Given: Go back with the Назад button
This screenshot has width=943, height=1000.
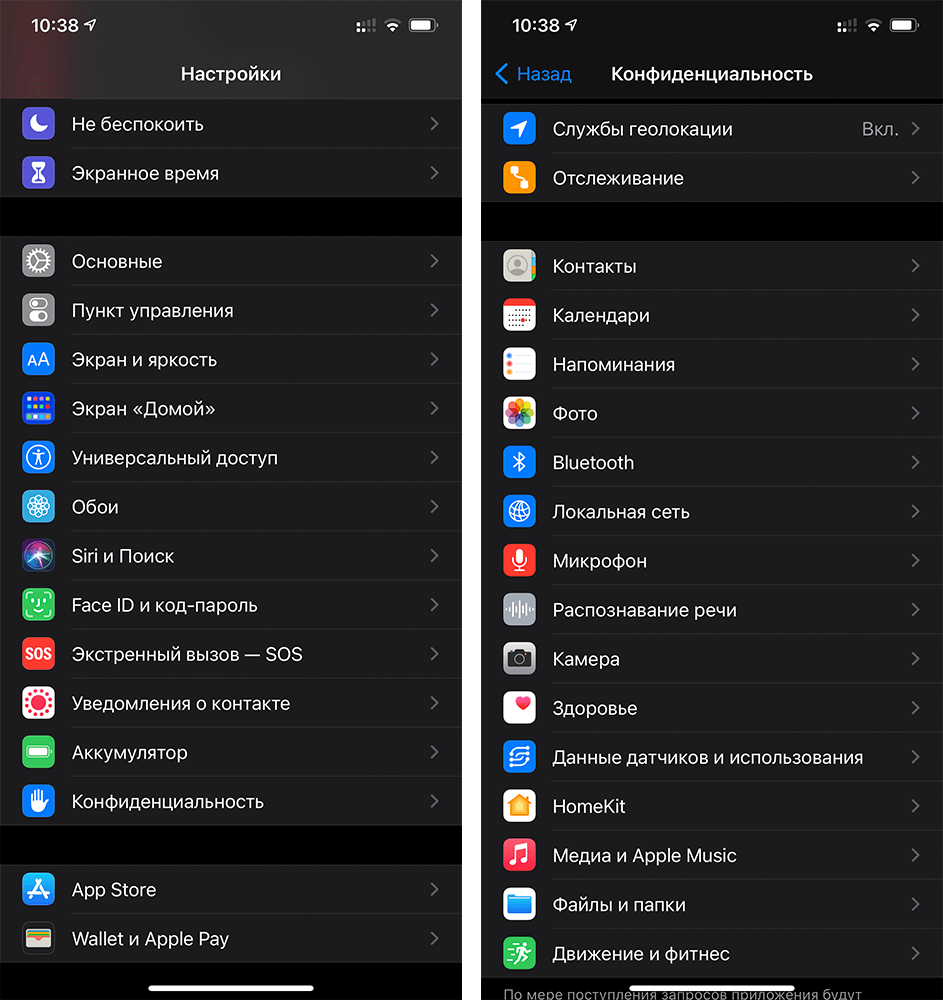Looking at the screenshot, I should pyautogui.click(x=534, y=74).
